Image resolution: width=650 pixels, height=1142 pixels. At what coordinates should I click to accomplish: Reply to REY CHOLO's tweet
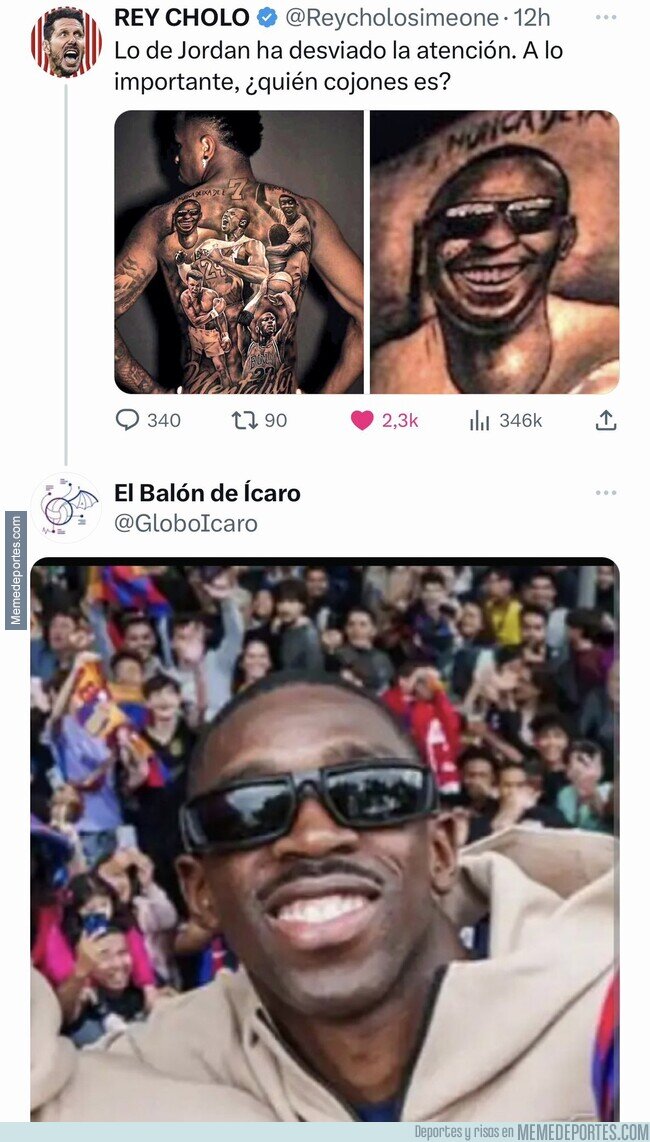coord(148,420)
